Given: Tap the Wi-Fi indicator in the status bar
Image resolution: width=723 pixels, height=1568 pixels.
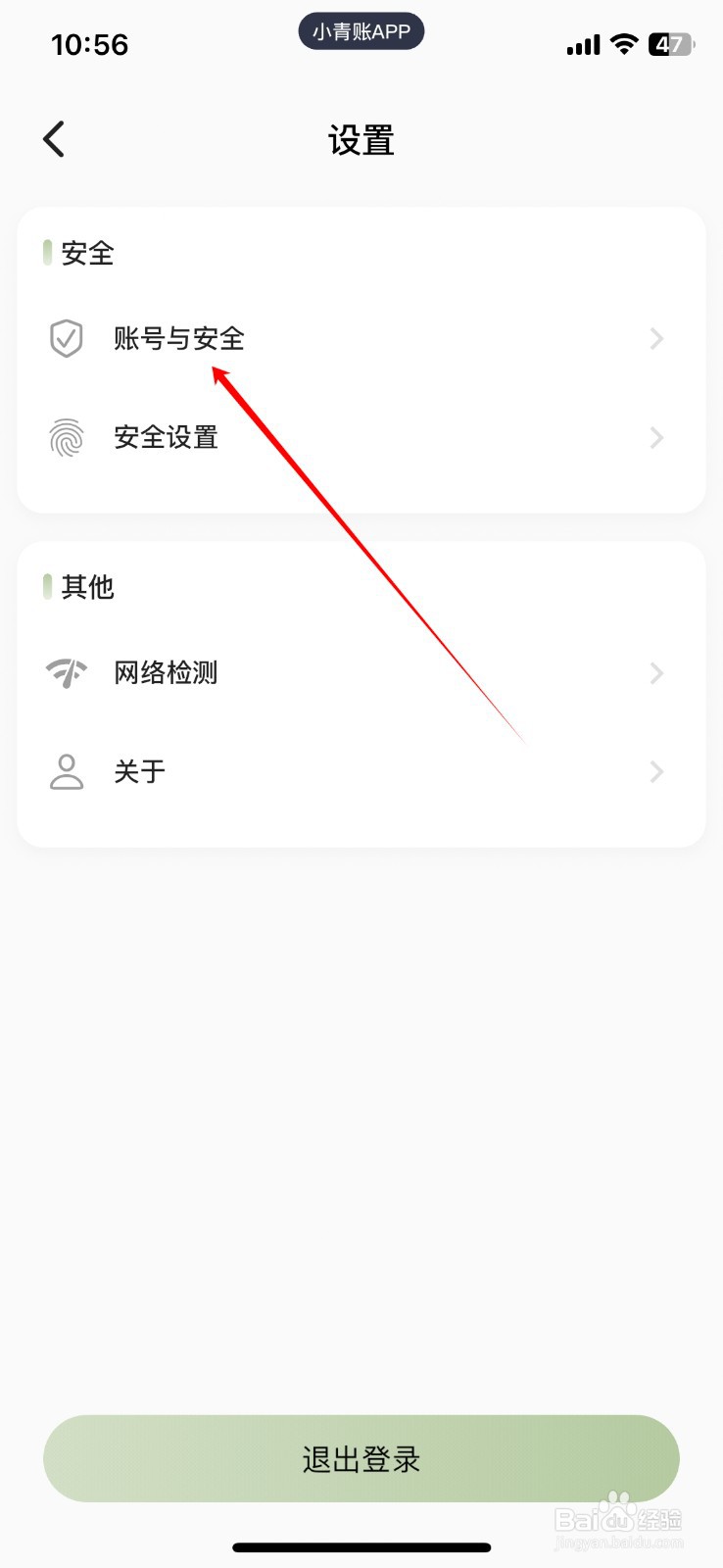Looking at the screenshot, I should coord(622,44).
